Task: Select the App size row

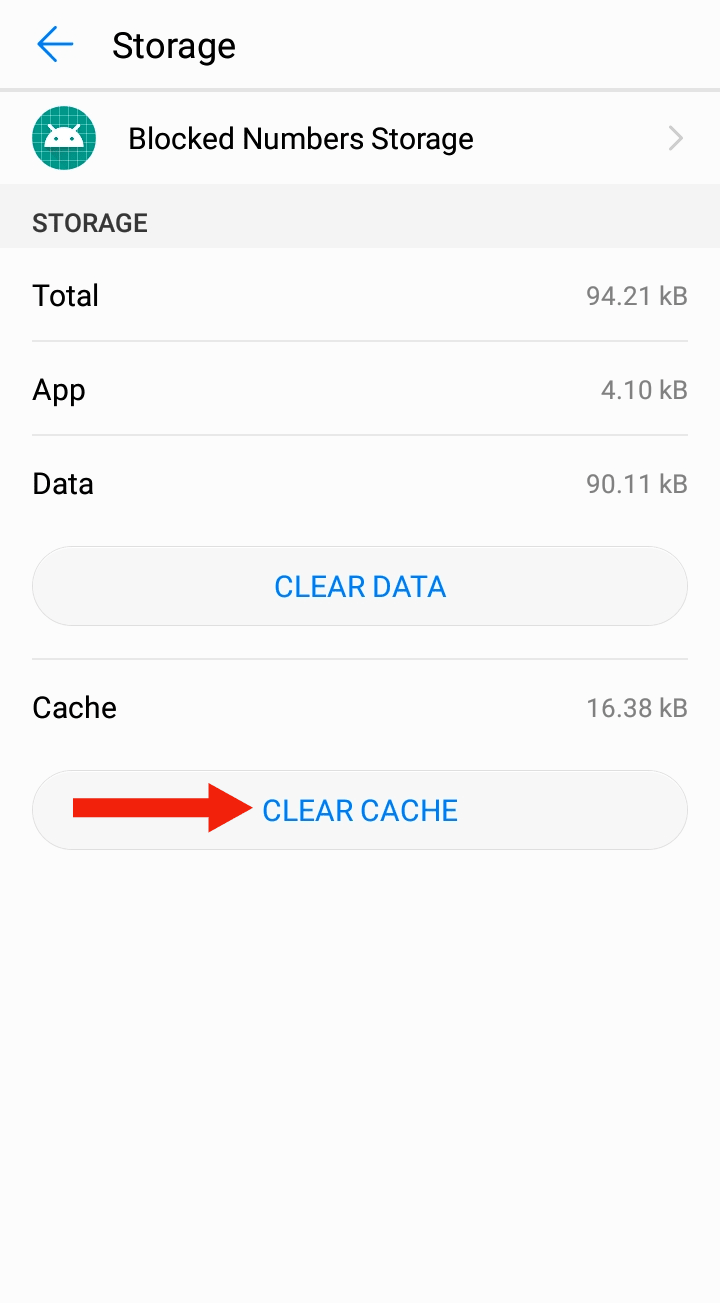Action: point(360,389)
